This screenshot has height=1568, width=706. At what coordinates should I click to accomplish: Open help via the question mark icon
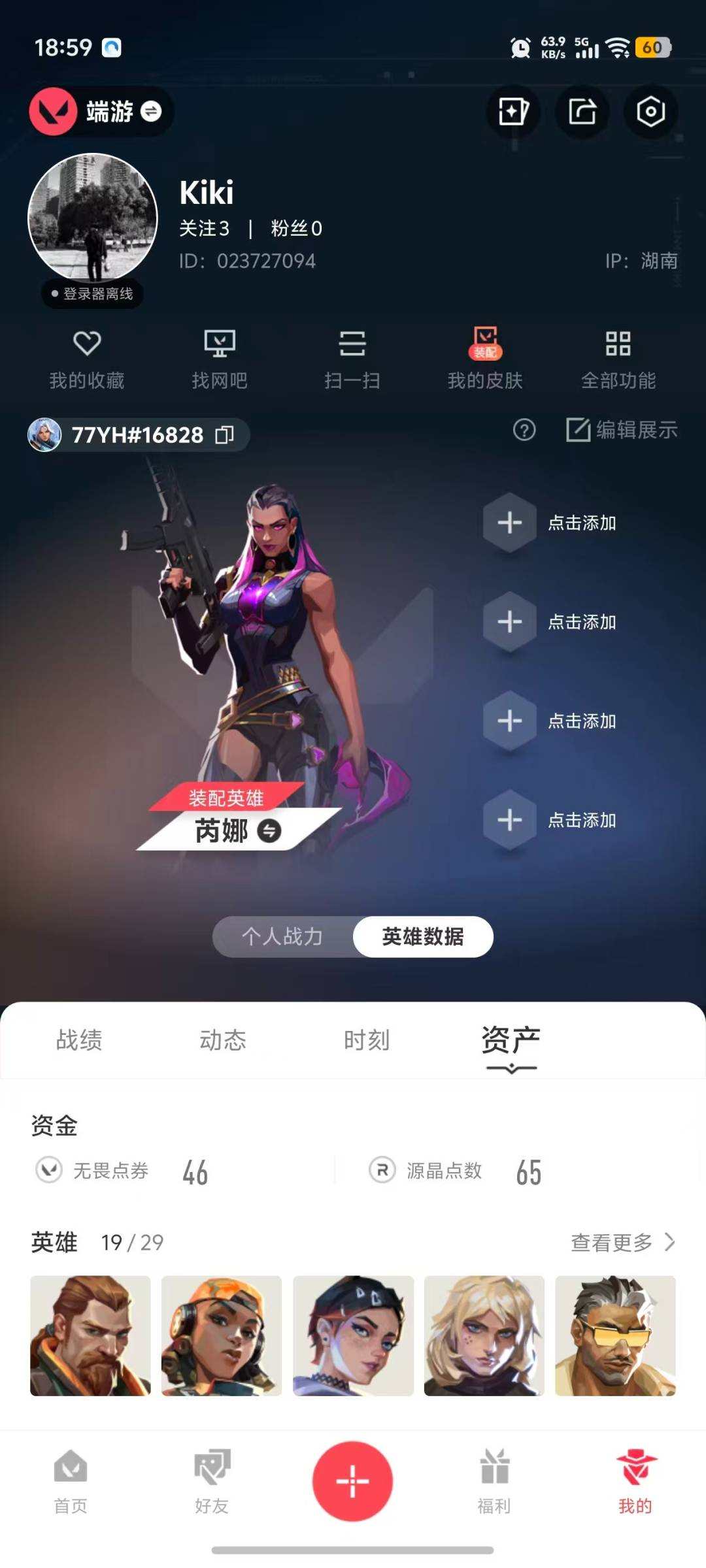tap(523, 430)
